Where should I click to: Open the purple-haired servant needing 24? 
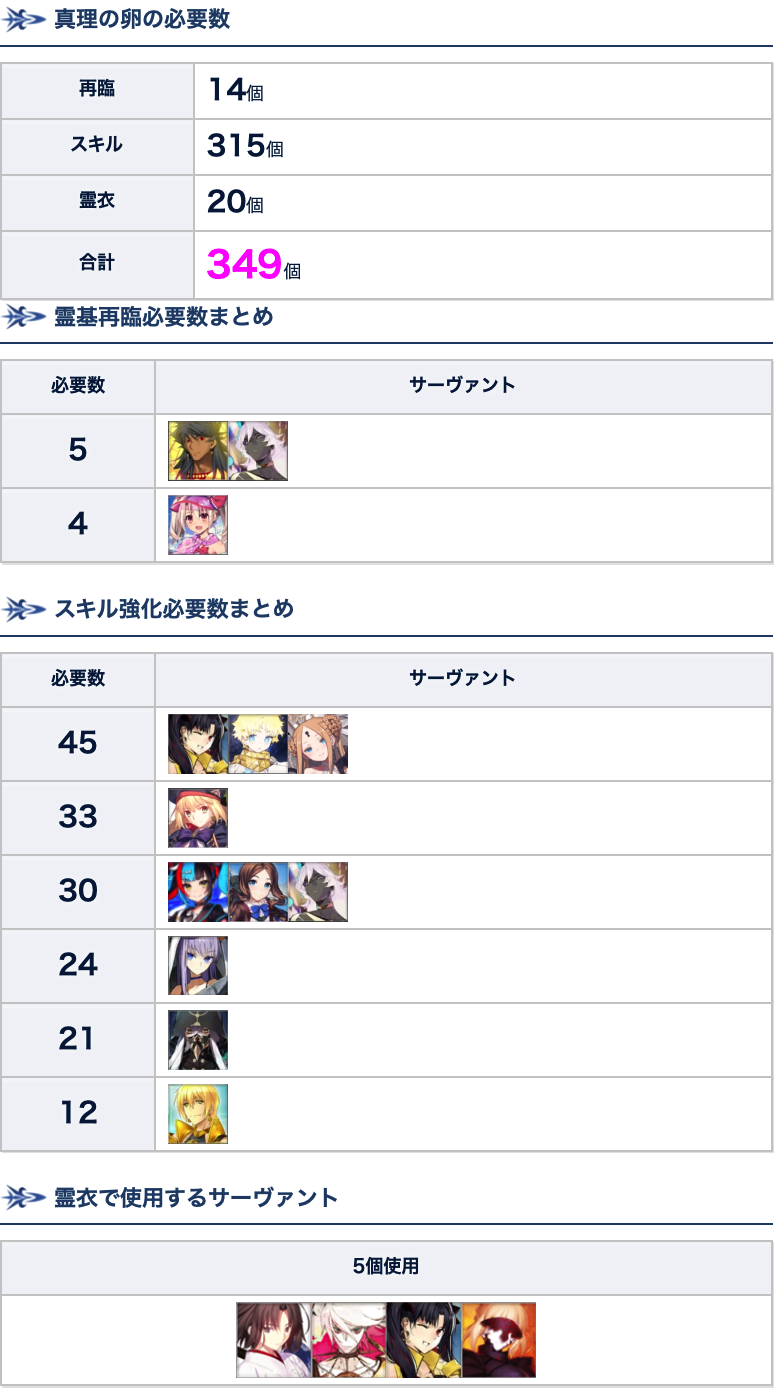(x=198, y=966)
